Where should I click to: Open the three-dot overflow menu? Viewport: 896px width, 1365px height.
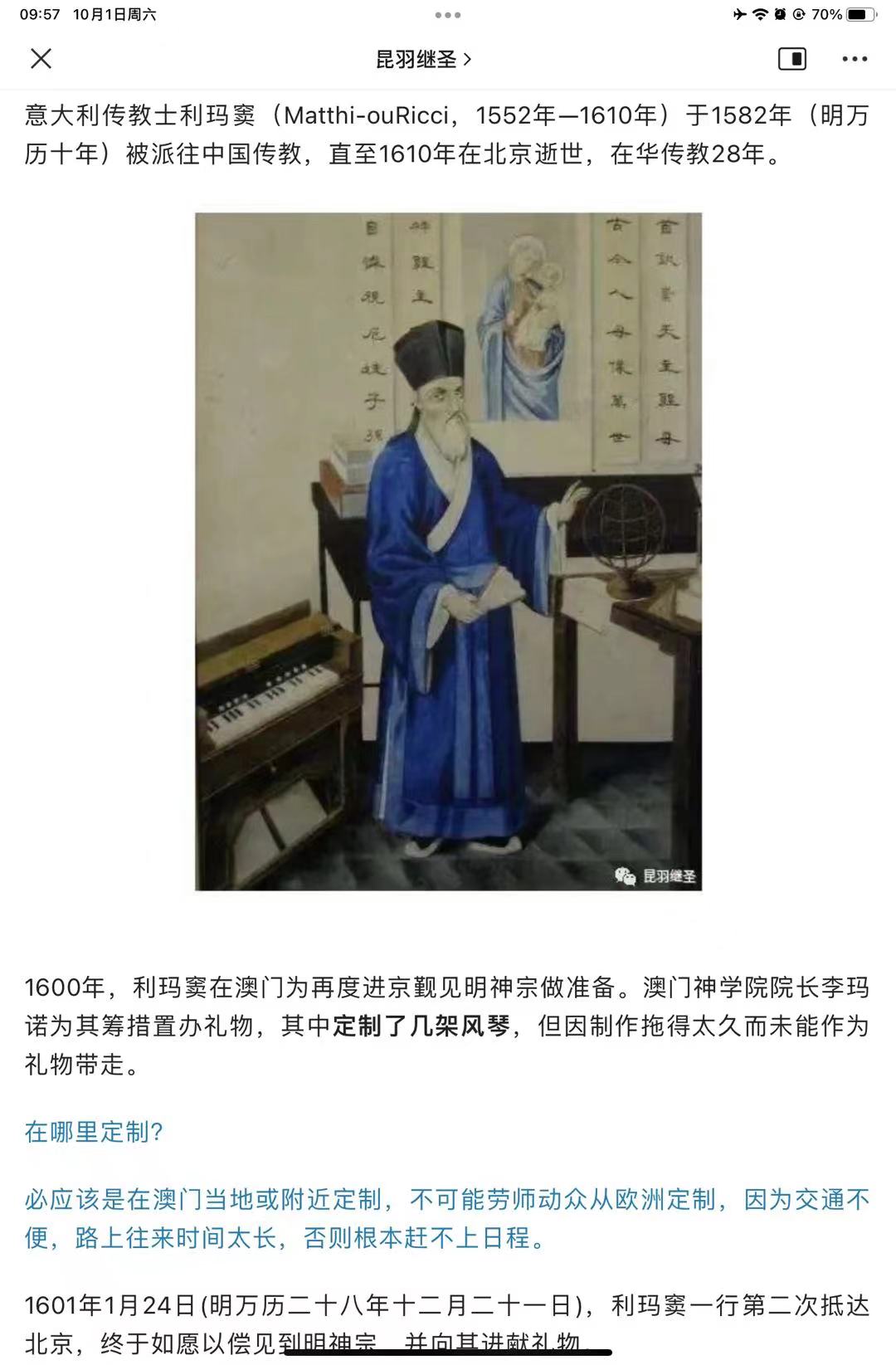[855, 59]
